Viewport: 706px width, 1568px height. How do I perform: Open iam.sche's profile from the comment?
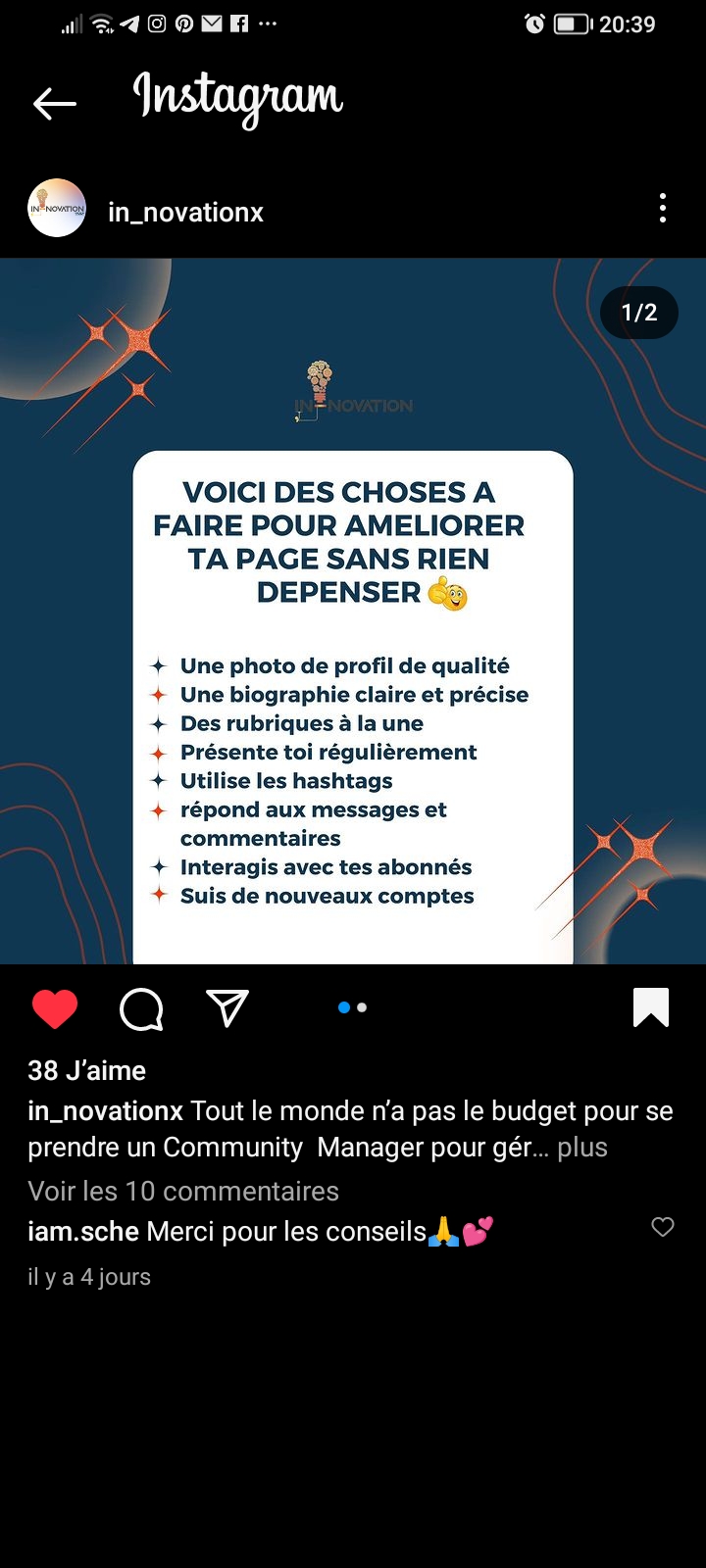pos(83,1231)
